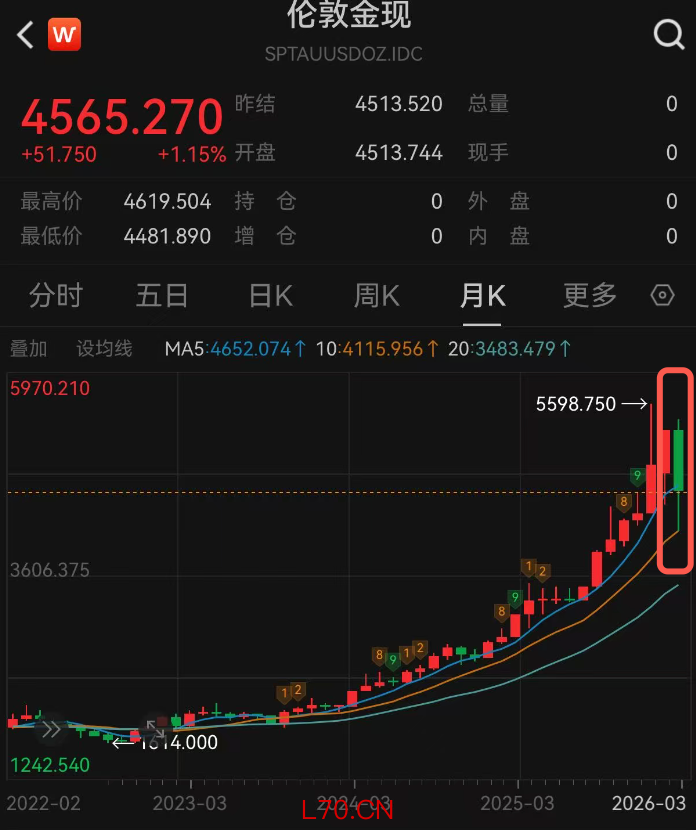Open 设均线 moving average settings
Screen dimensions: 696x830
[x=105, y=349]
